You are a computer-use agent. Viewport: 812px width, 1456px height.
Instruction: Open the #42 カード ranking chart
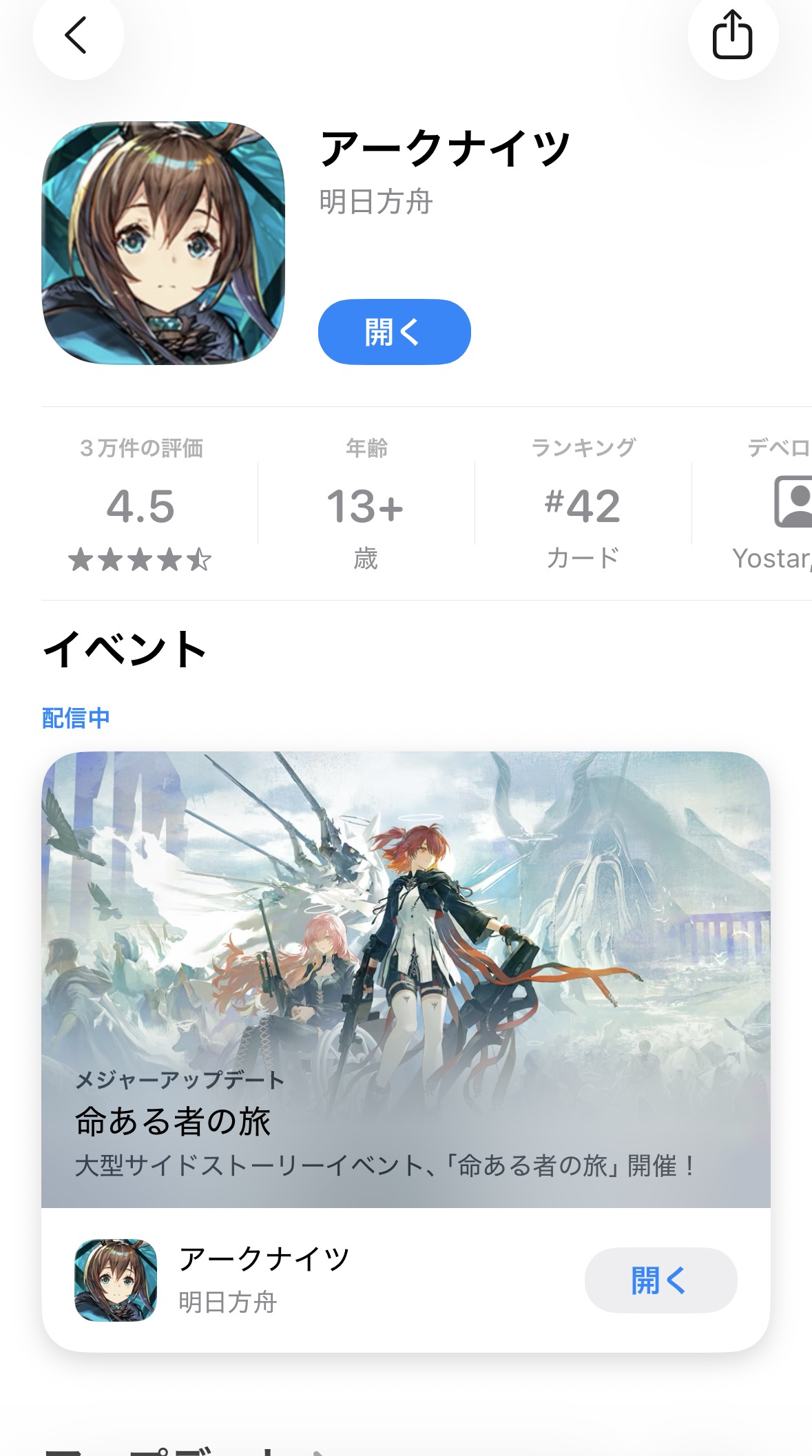coord(583,506)
